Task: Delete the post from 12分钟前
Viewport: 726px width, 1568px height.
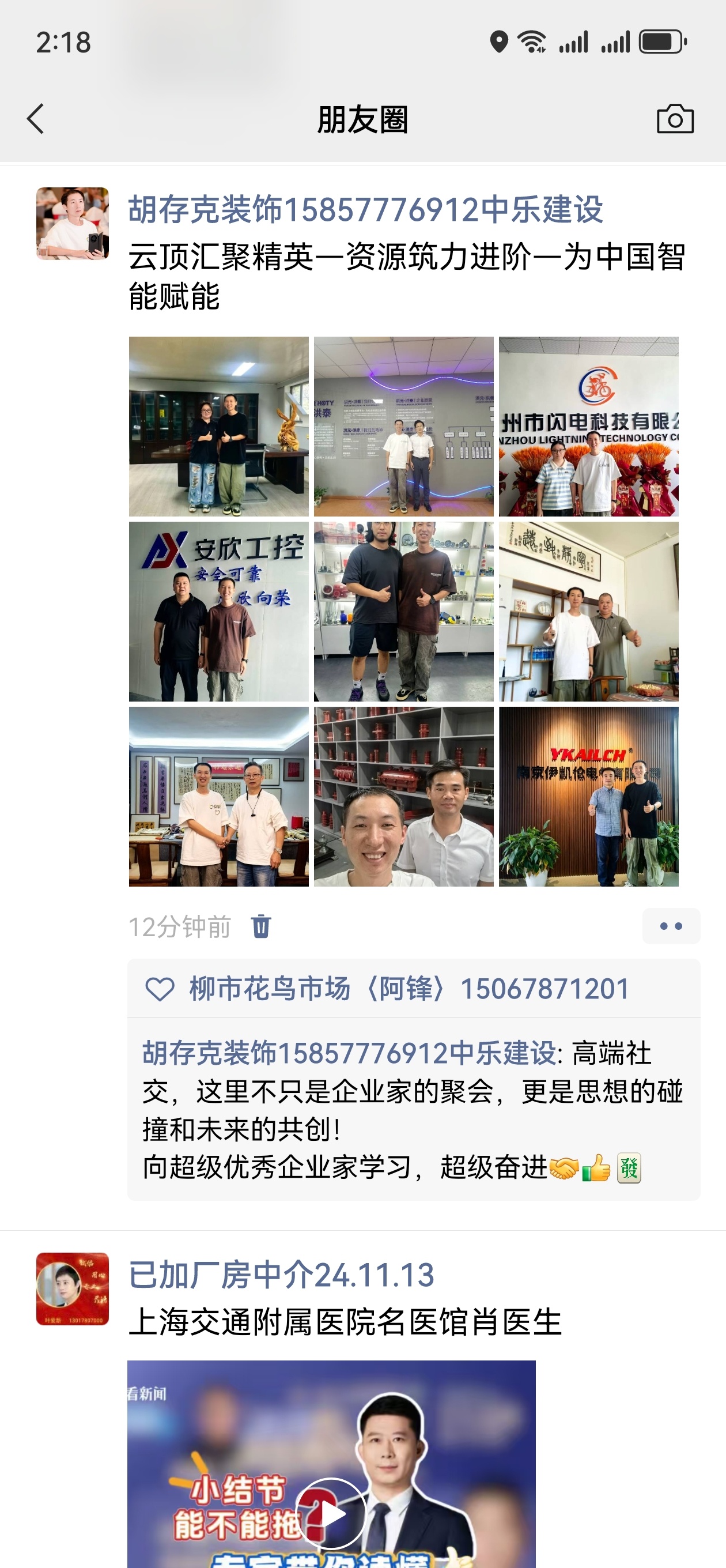Action: click(x=261, y=926)
